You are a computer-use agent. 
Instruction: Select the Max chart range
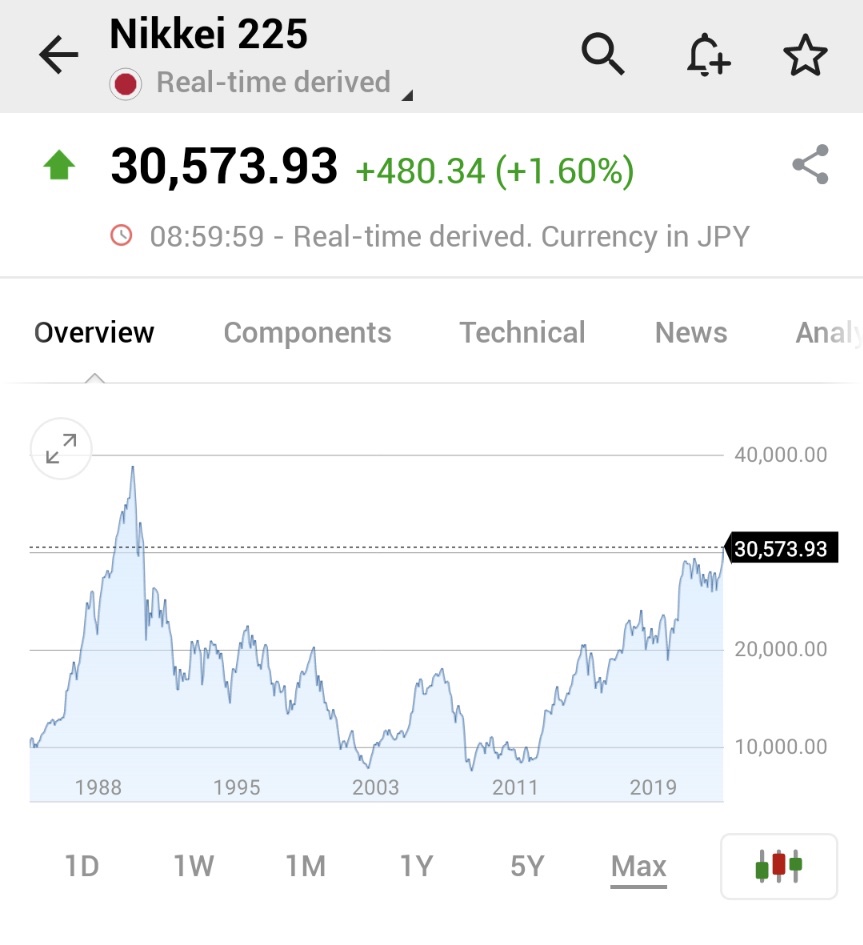(x=639, y=866)
